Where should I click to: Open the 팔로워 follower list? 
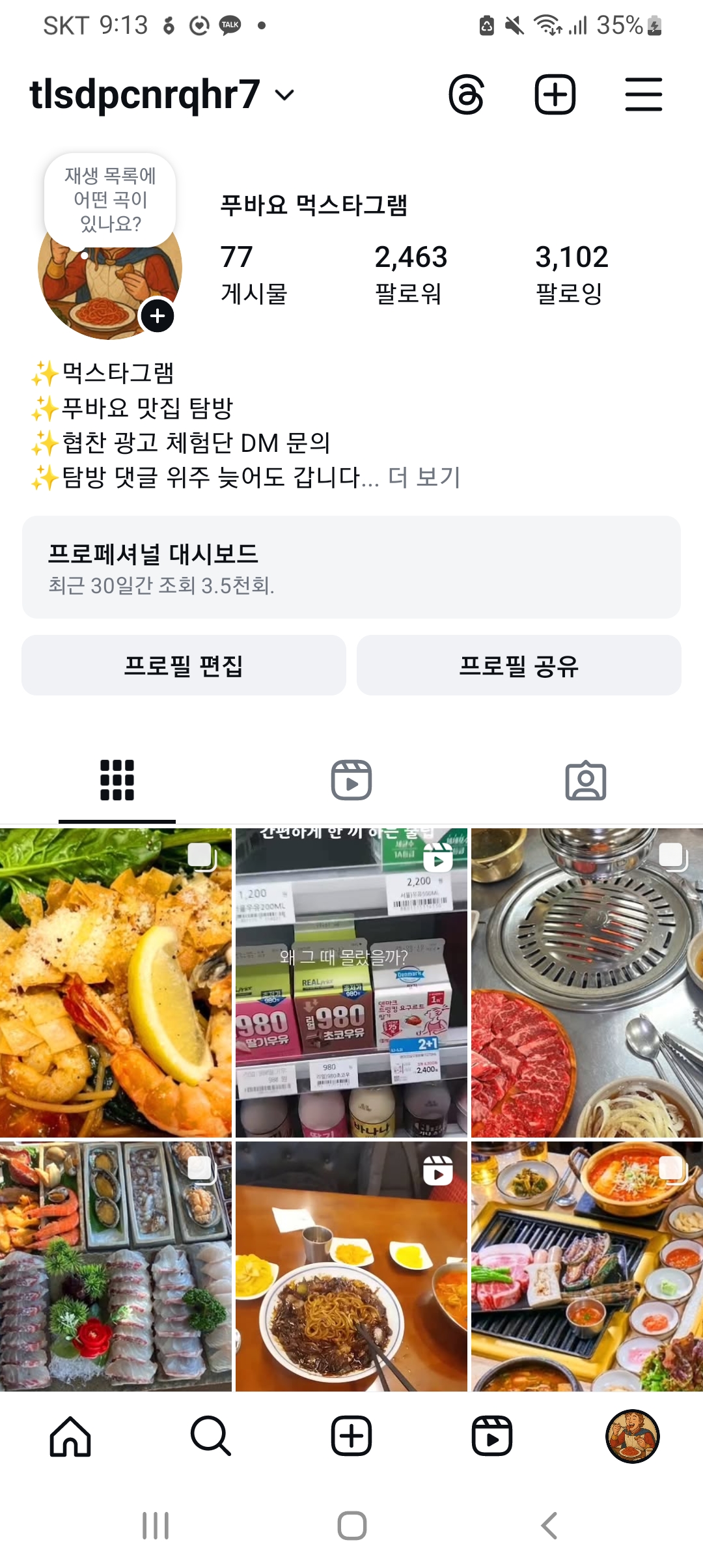410,273
